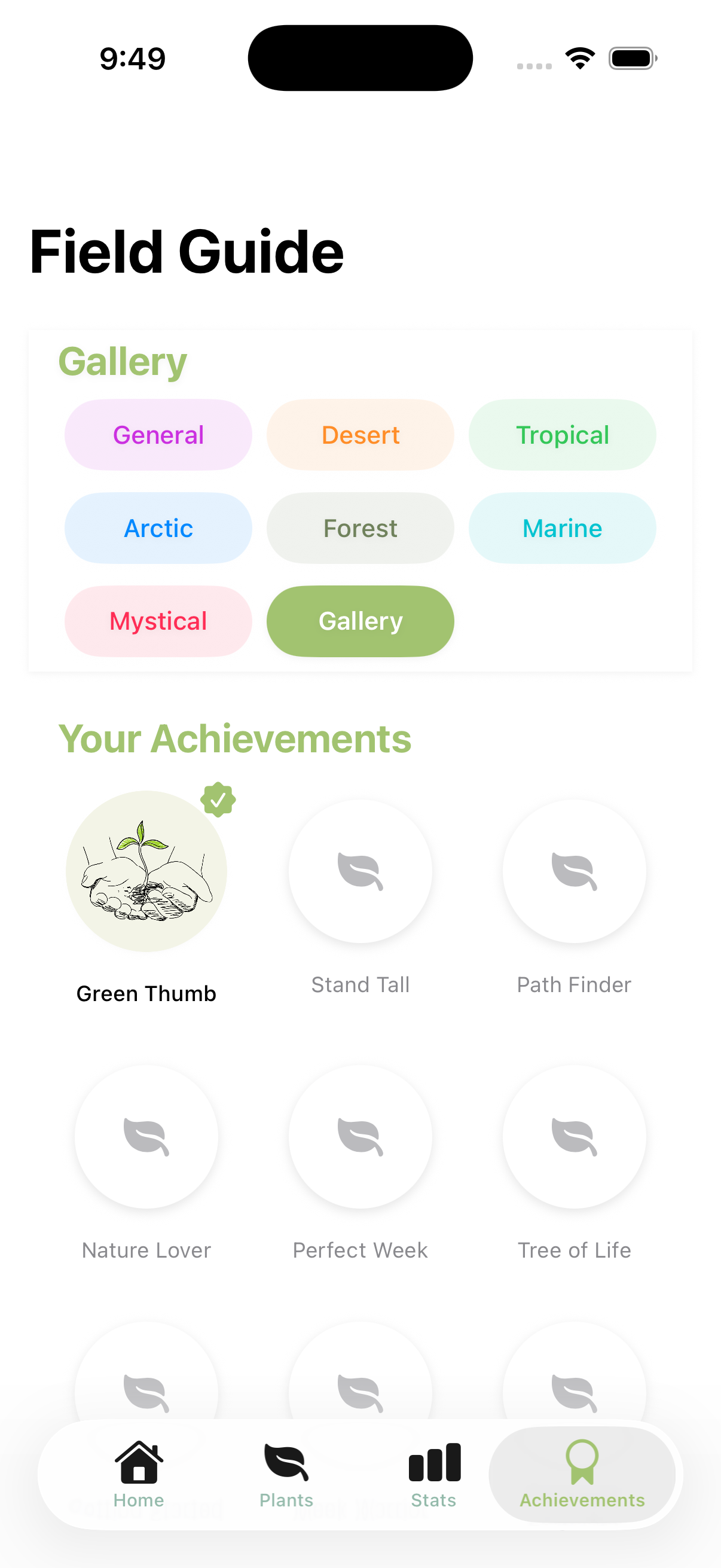This screenshot has width=721, height=1568.
Task: View Nature Lover achievement details
Action: pos(146,1136)
